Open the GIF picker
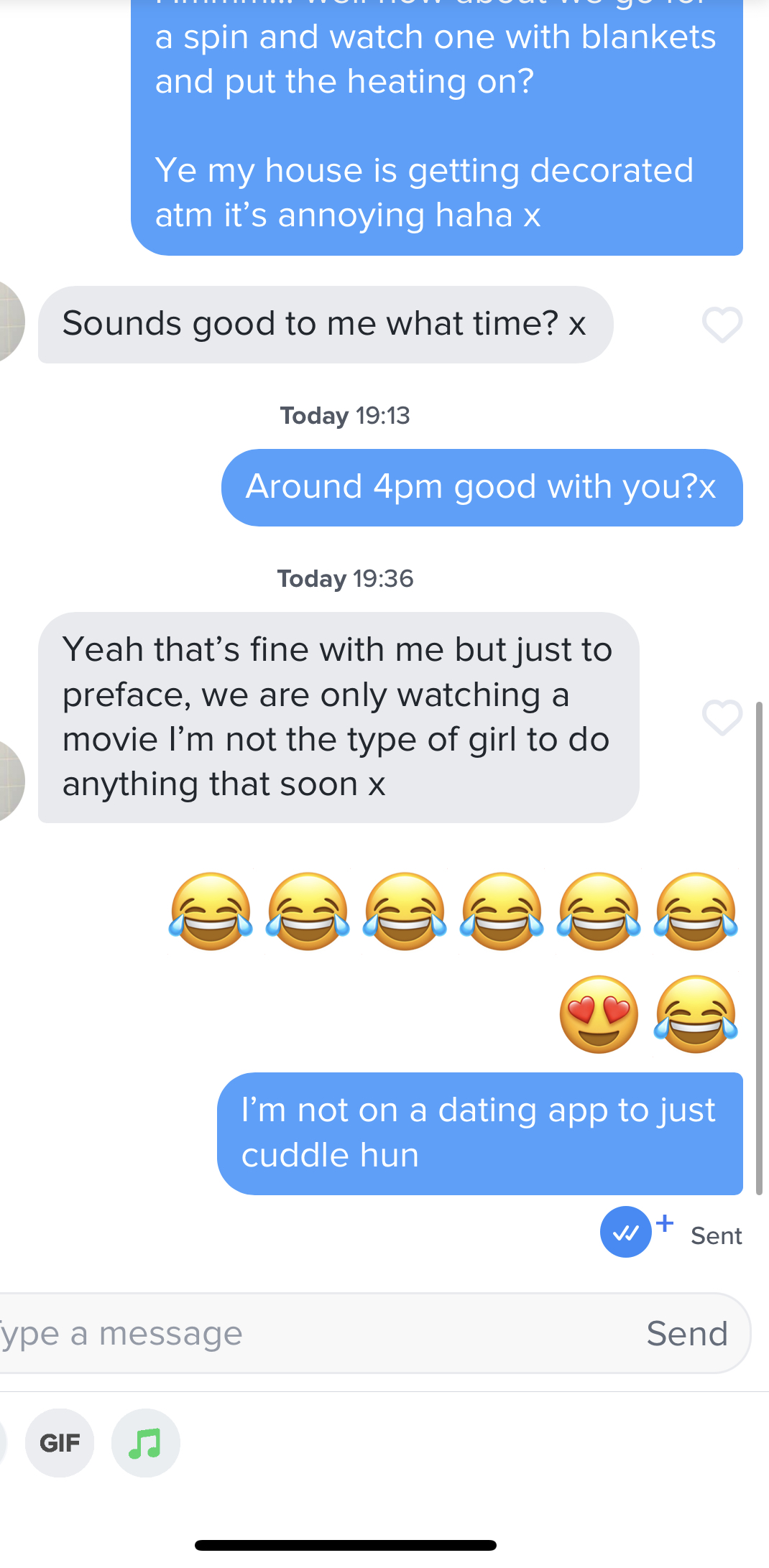769x1568 pixels. click(x=60, y=1443)
